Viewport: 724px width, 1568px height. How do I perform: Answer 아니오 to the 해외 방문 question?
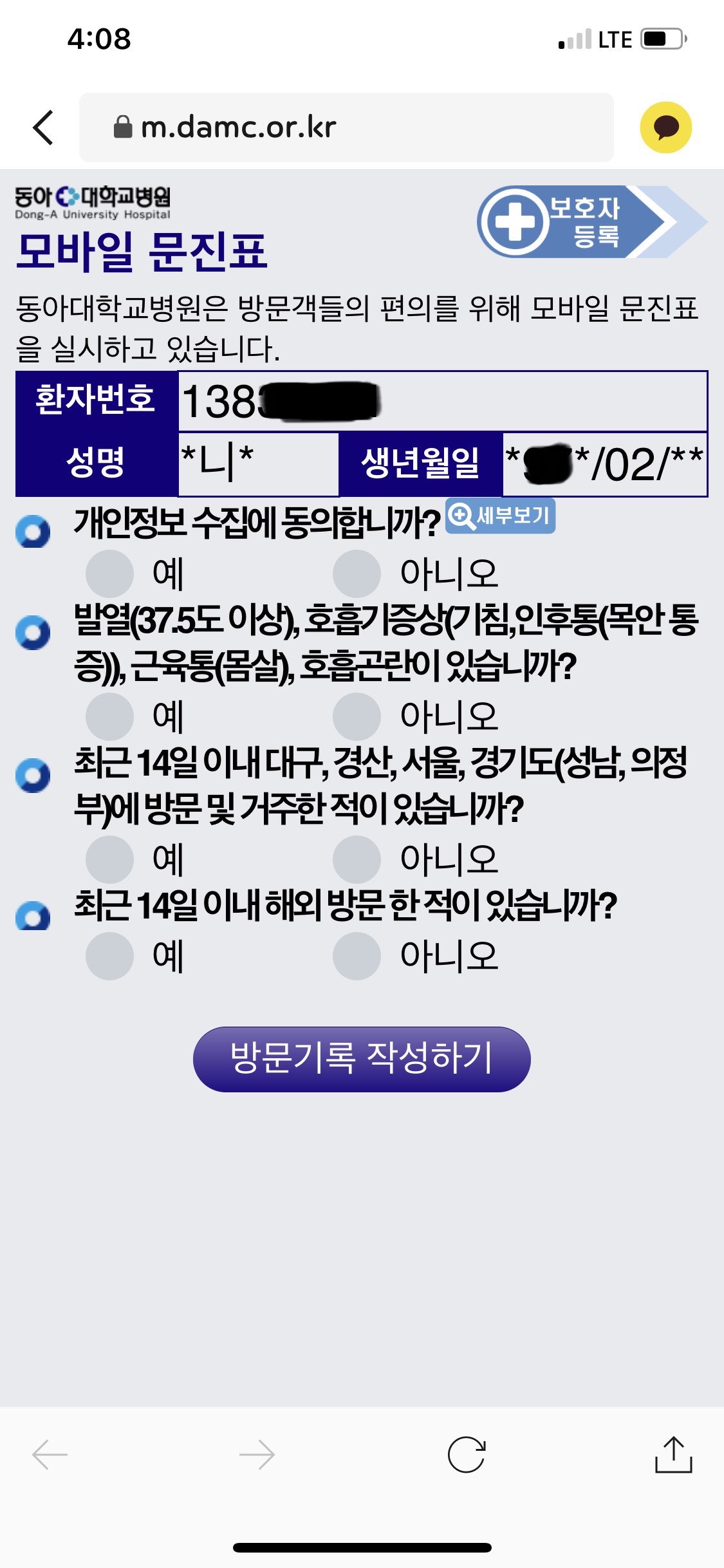[357, 956]
